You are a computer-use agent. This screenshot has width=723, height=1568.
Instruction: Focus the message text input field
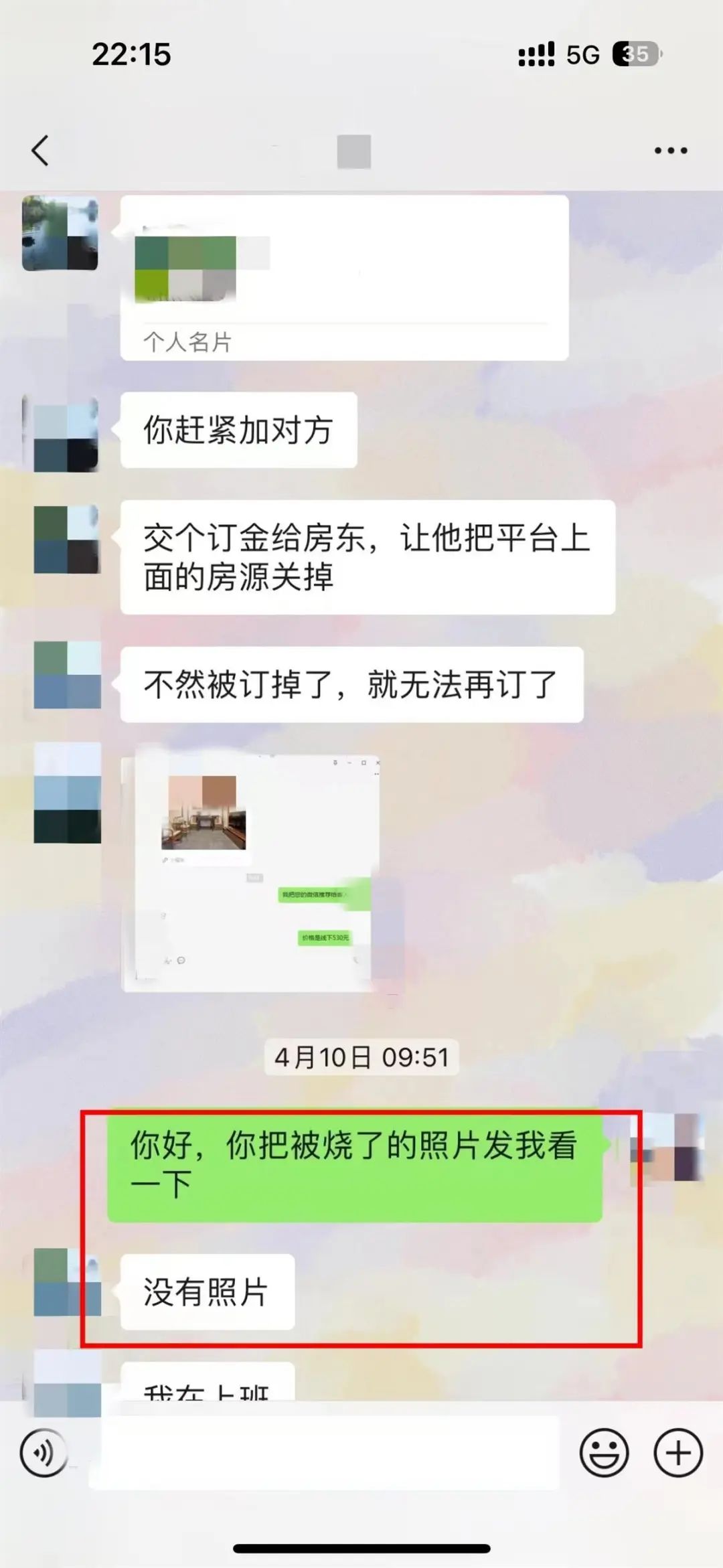(x=324, y=1453)
